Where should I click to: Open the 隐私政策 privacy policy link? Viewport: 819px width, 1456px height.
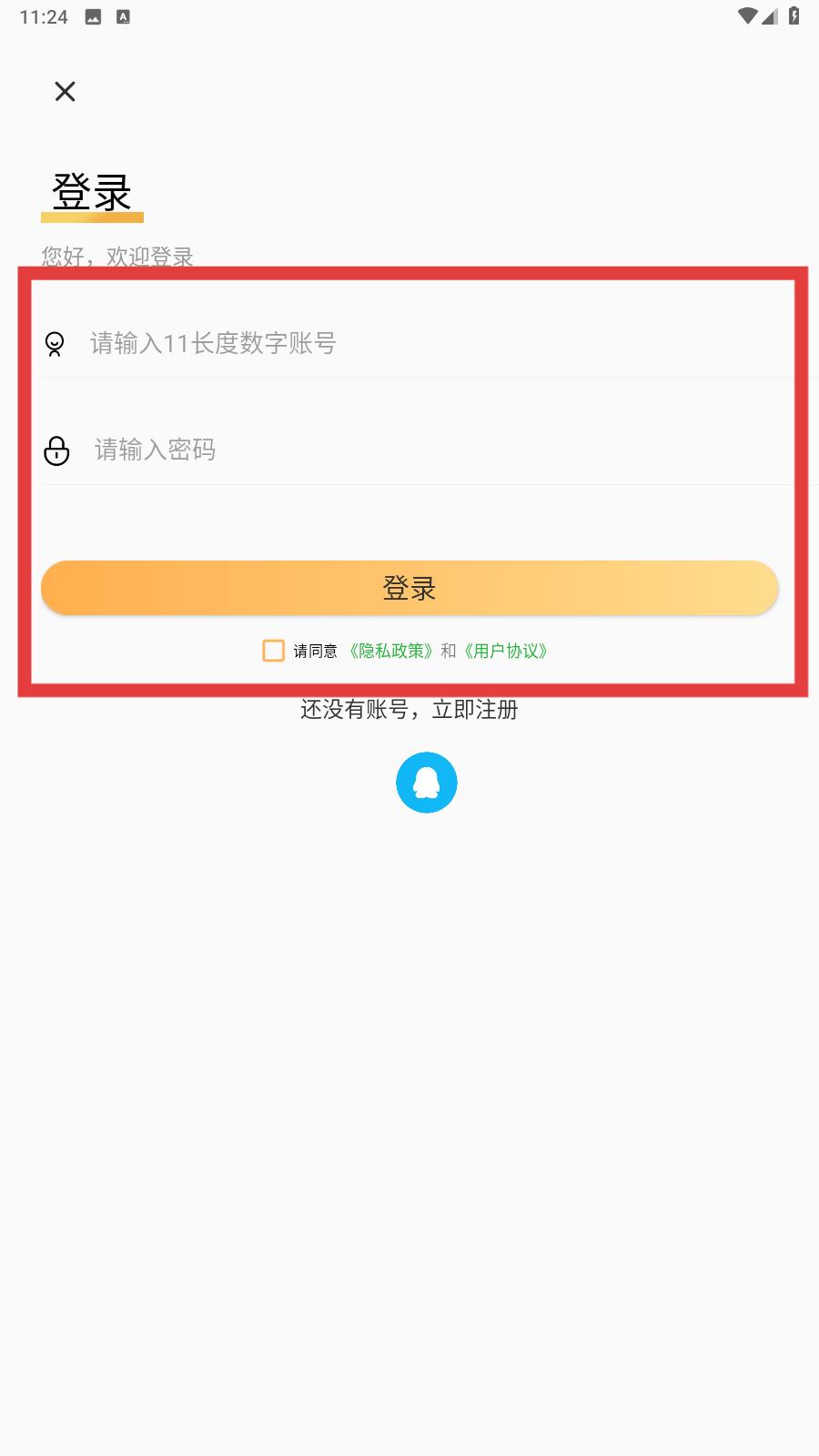point(391,651)
